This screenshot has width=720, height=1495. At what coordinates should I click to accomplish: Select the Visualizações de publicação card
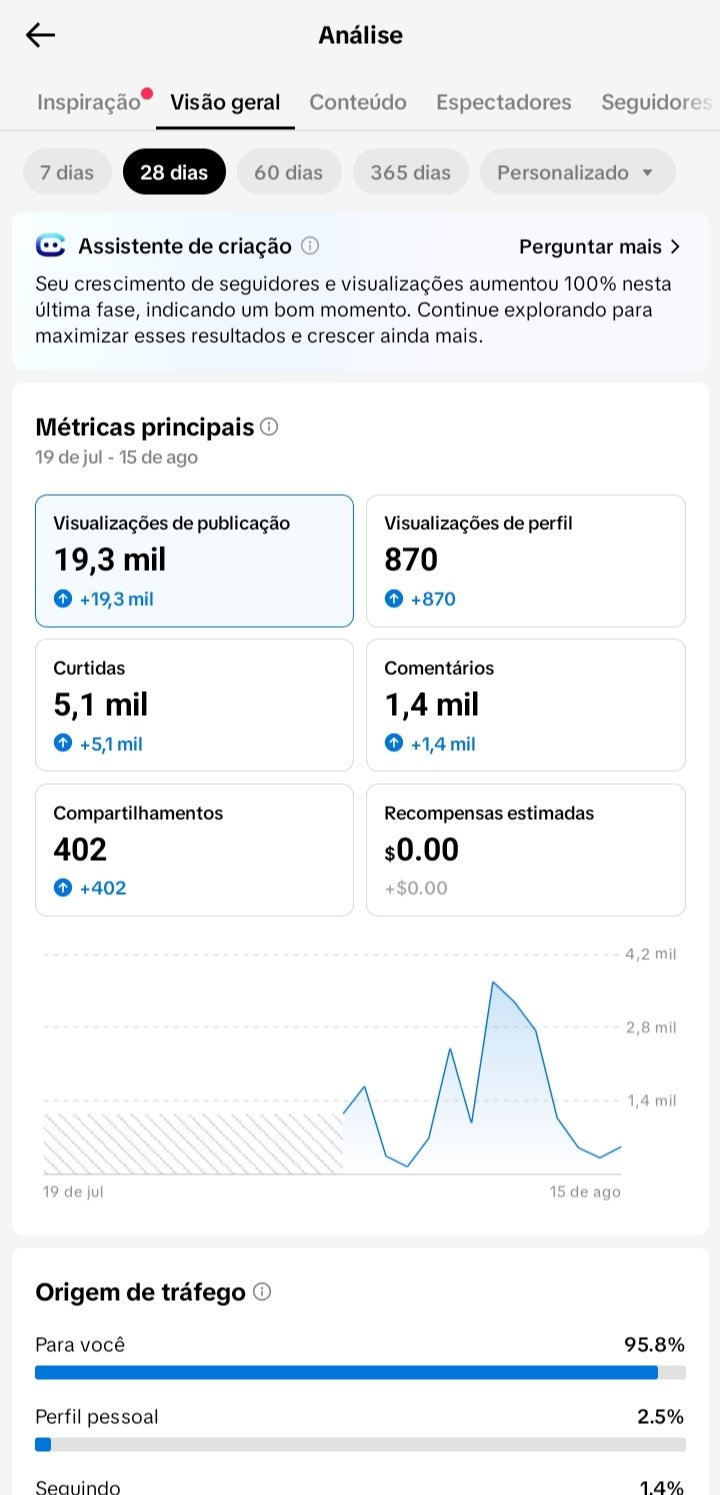click(x=194, y=561)
